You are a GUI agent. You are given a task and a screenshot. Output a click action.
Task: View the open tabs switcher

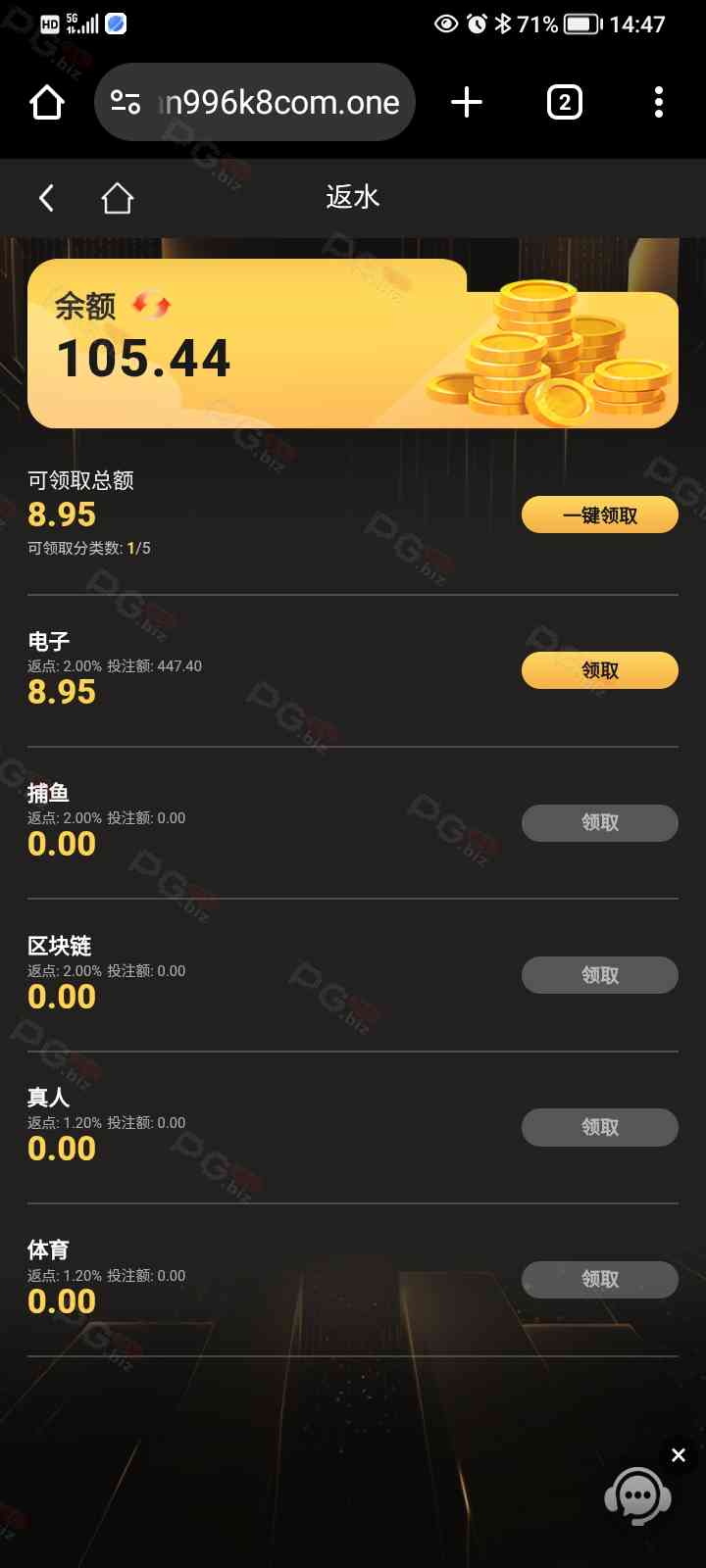pos(564,102)
